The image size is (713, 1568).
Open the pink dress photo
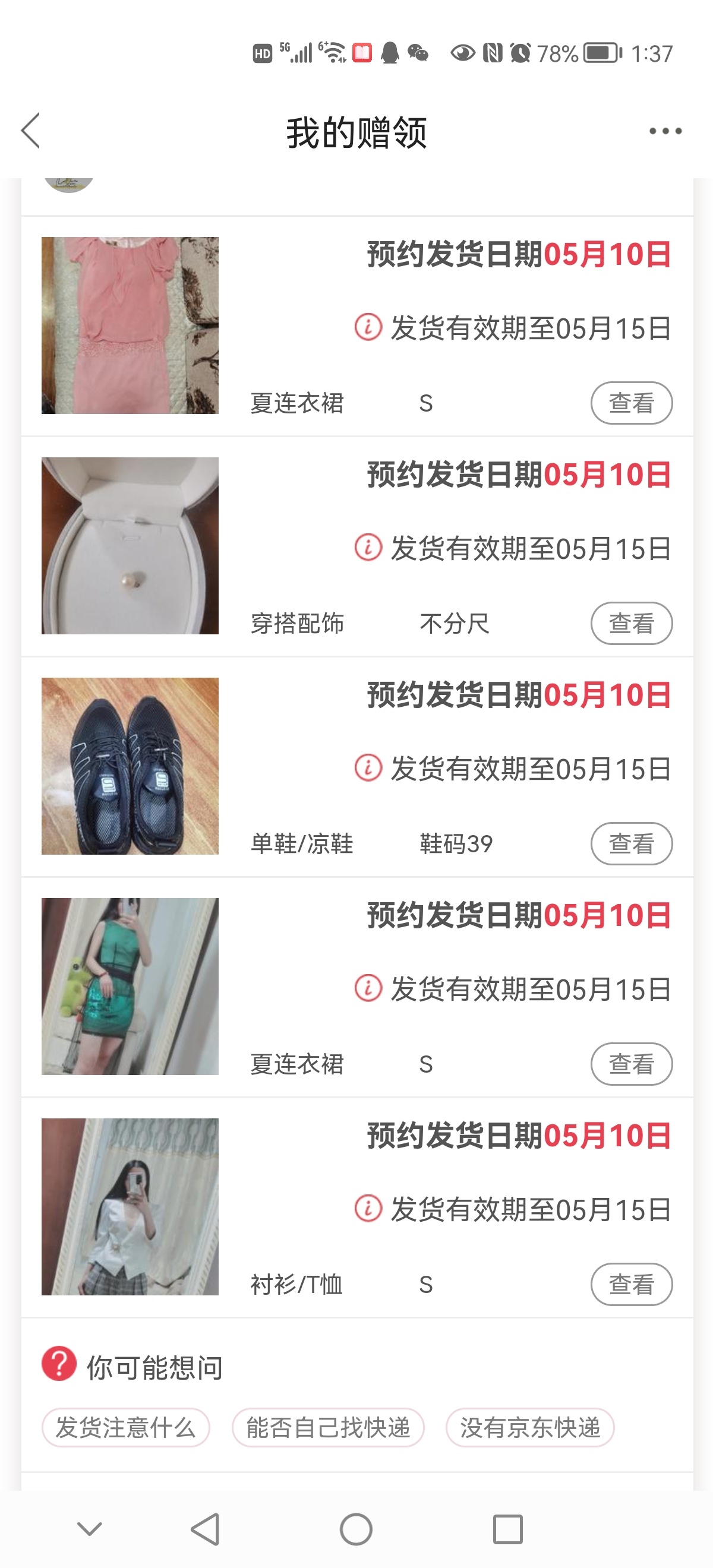coord(130,325)
